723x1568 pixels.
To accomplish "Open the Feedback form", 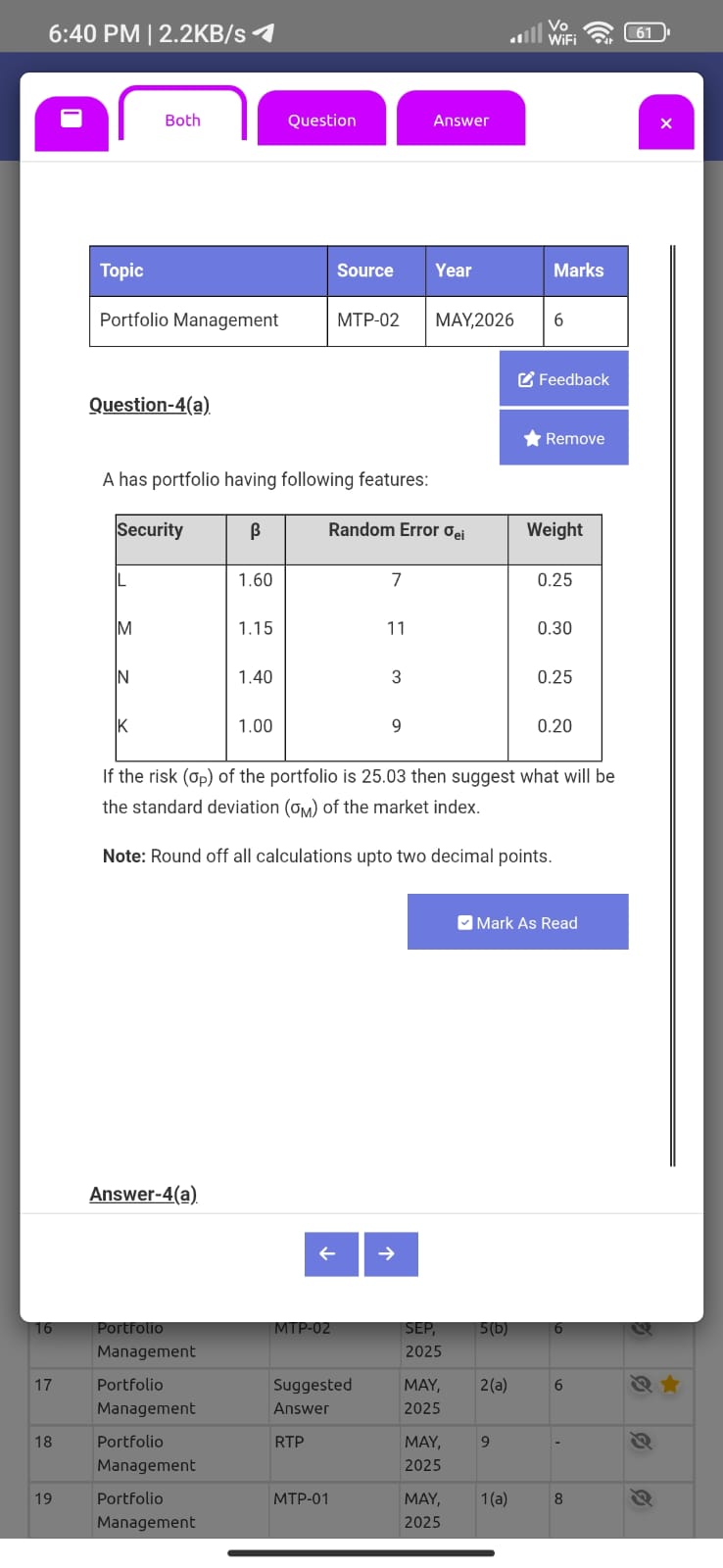I will 563,379.
